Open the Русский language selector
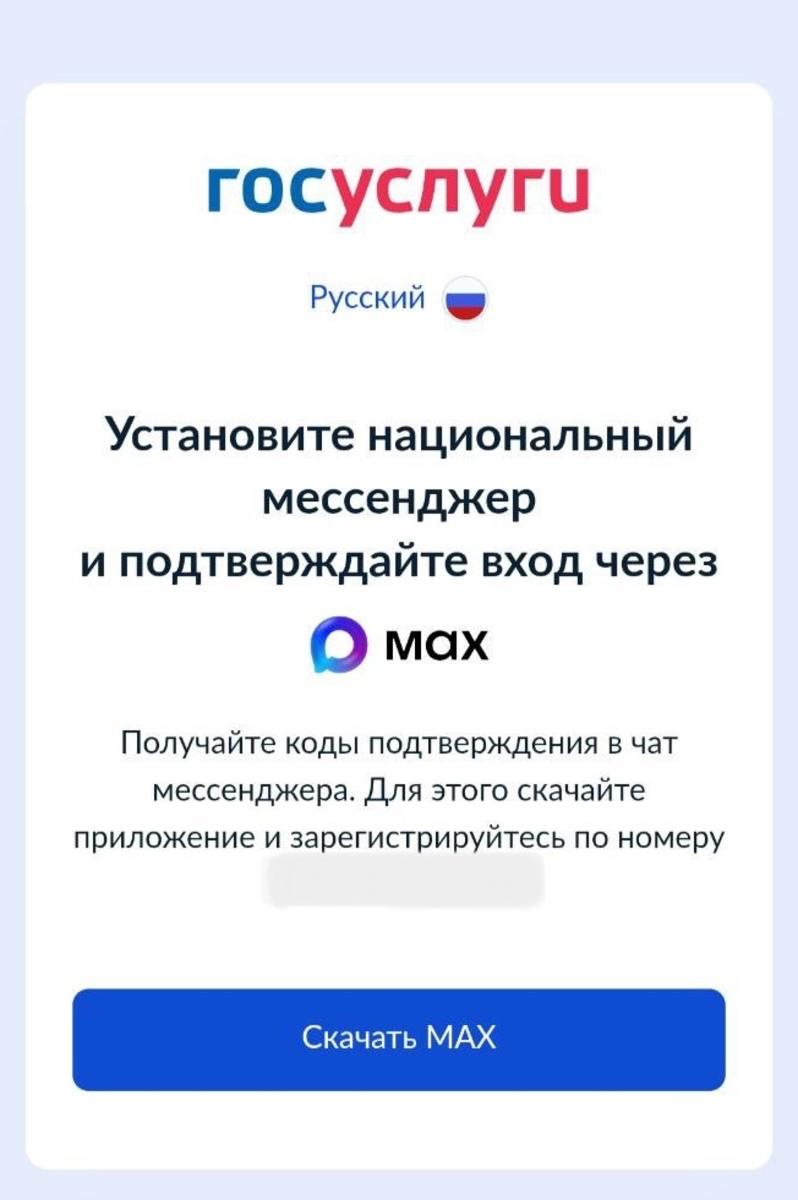This screenshot has width=798, height=1200. [x=398, y=298]
